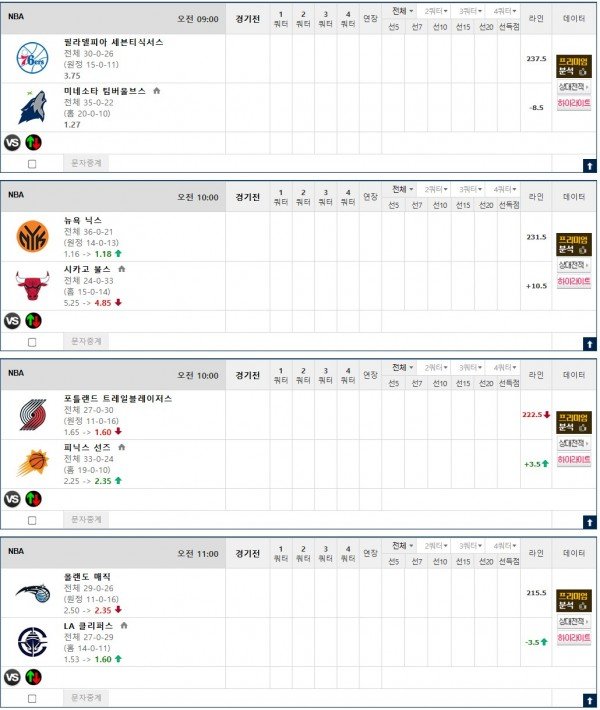The image size is (600, 710).
Task: Tap the VS icon under Minnesota Timberwolves
Action: [13, 142]
